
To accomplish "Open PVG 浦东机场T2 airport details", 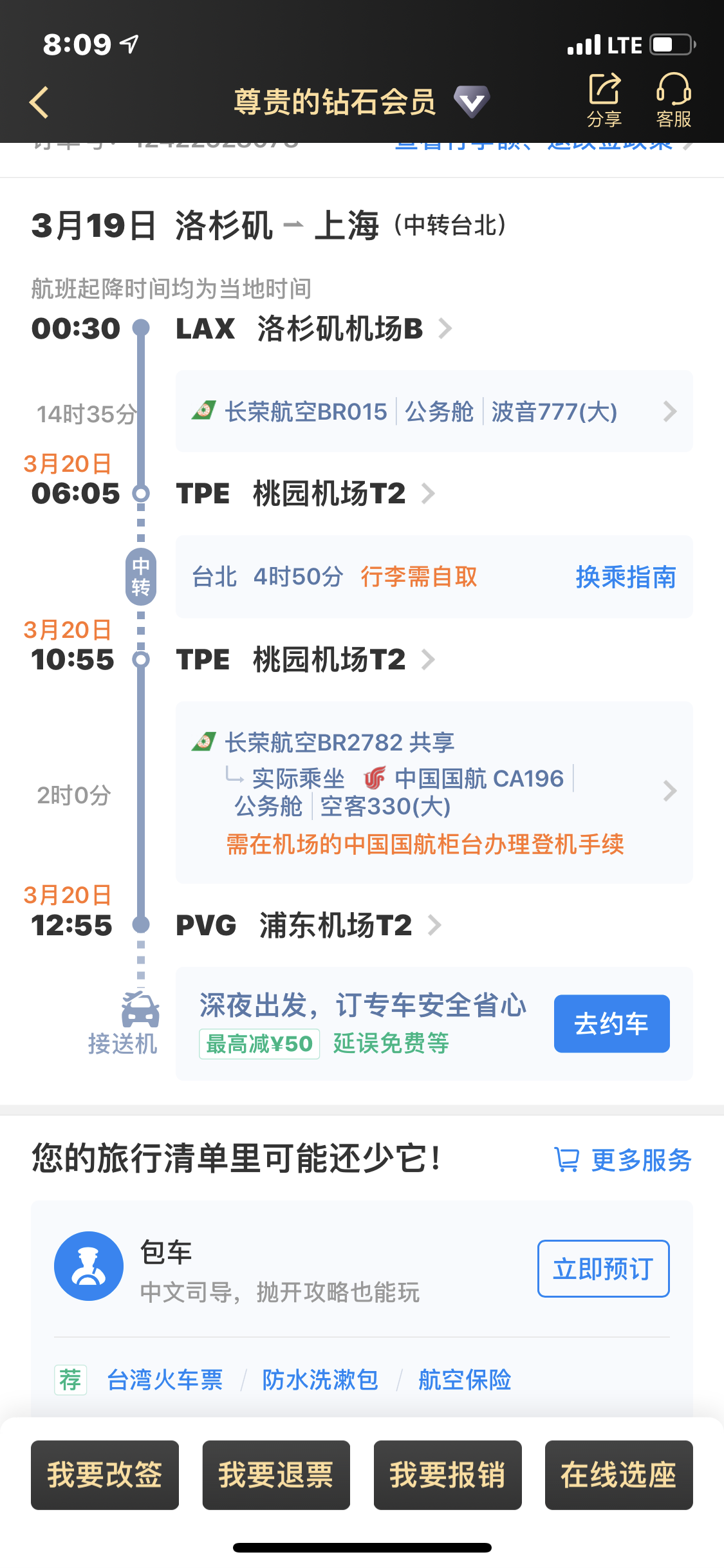I will [308, 926].
